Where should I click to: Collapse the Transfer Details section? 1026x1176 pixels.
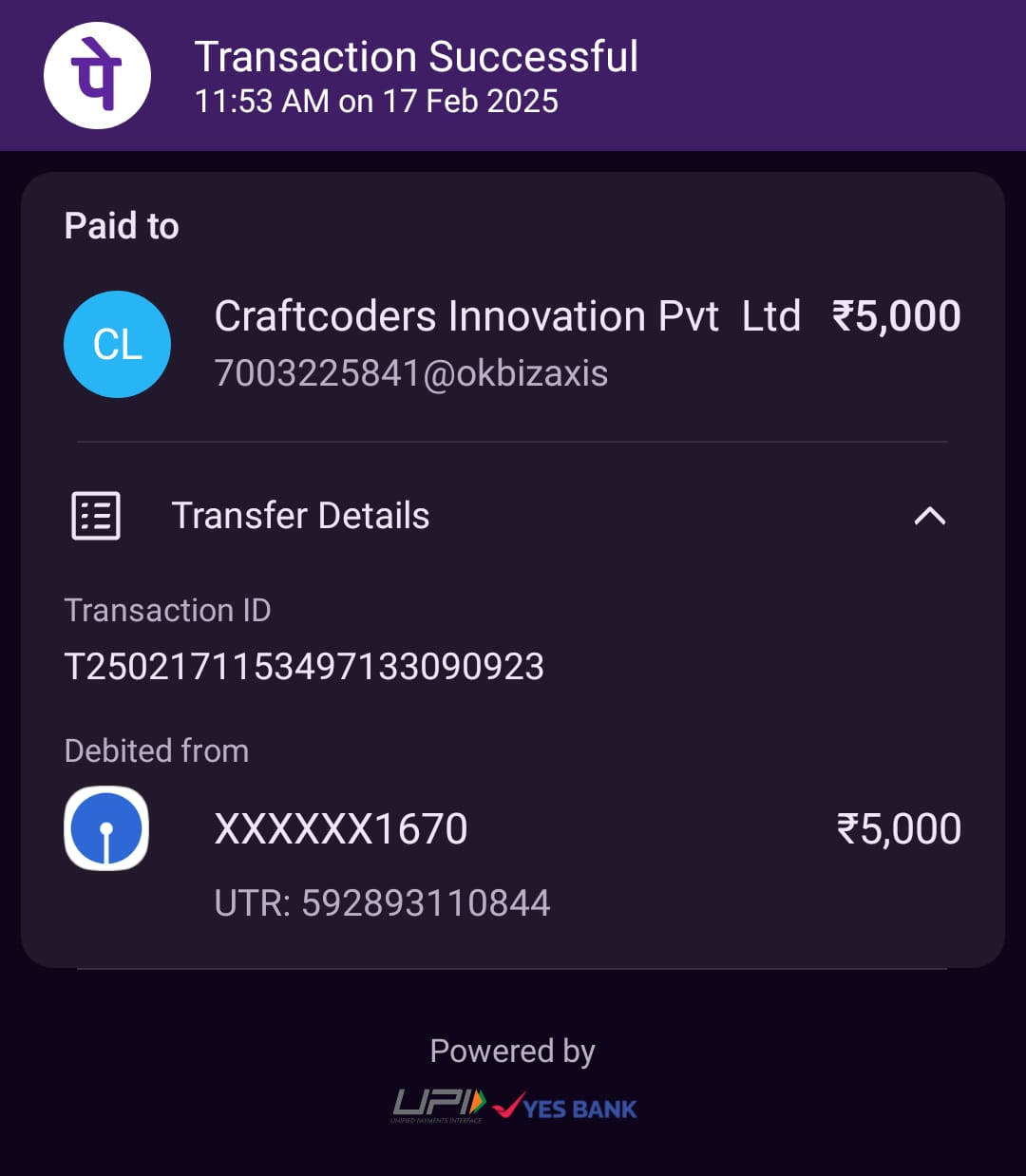pos(929,516)
